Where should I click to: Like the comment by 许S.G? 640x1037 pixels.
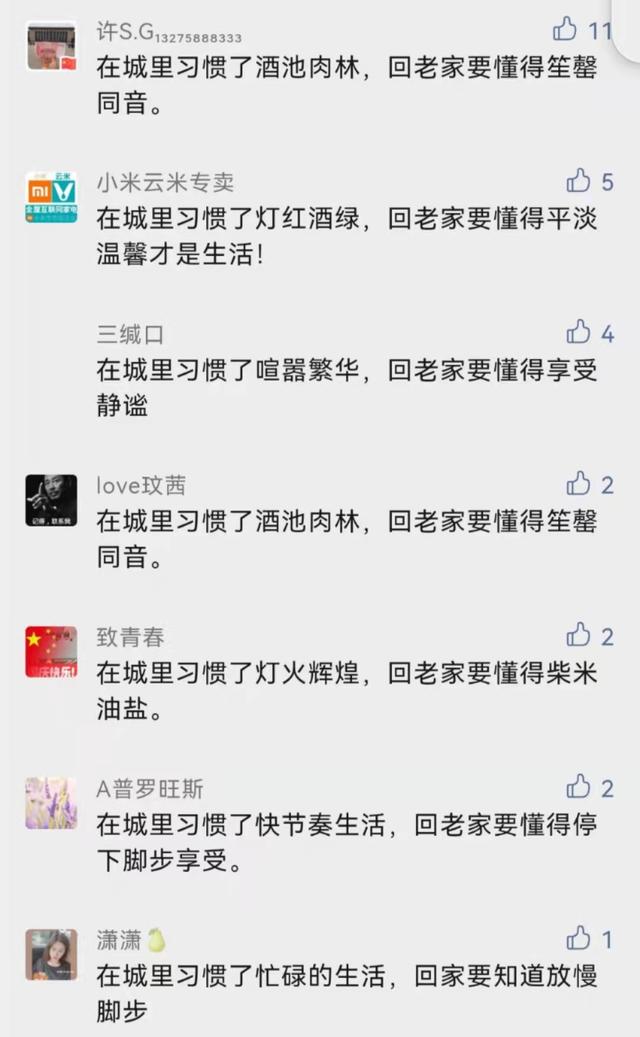pos(566,29)
